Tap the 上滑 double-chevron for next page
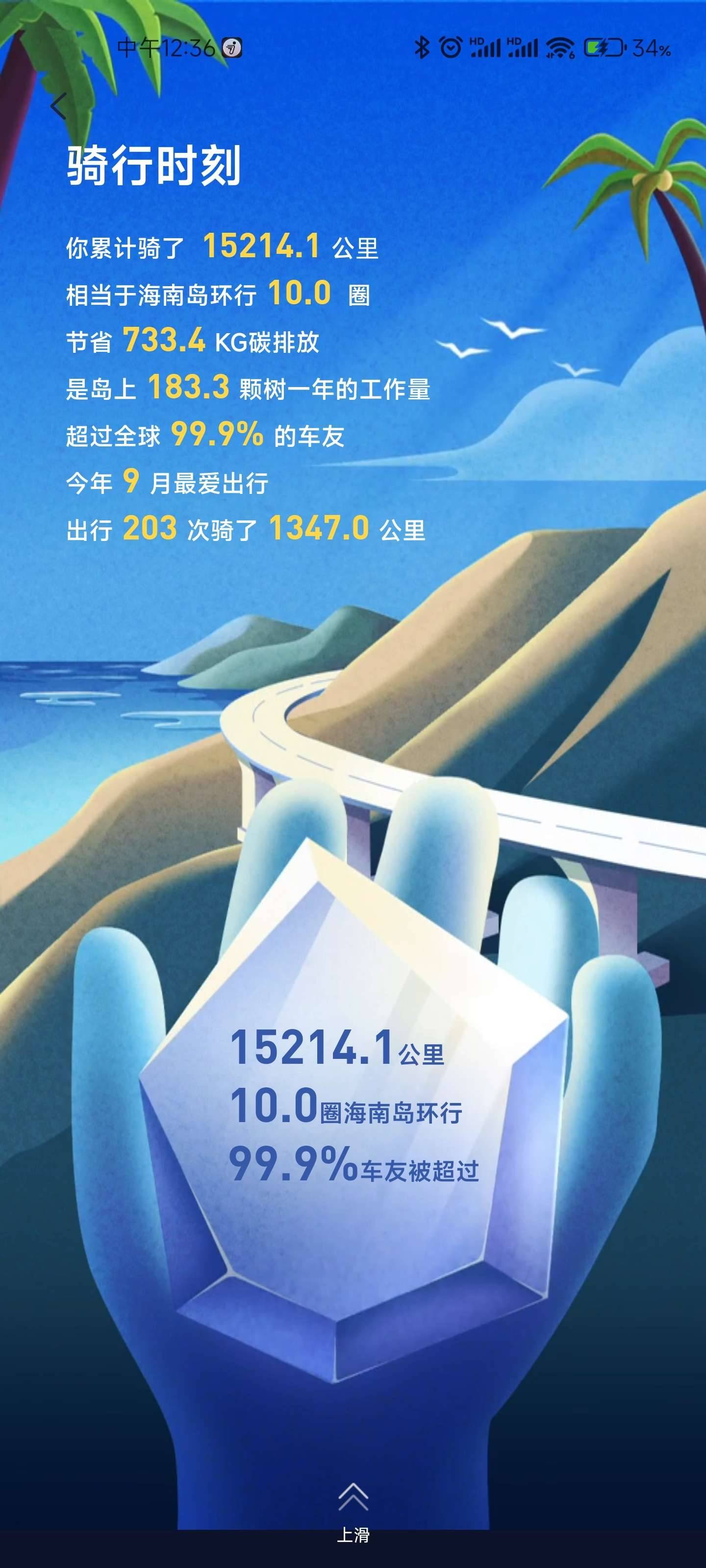 point(353,1498)
